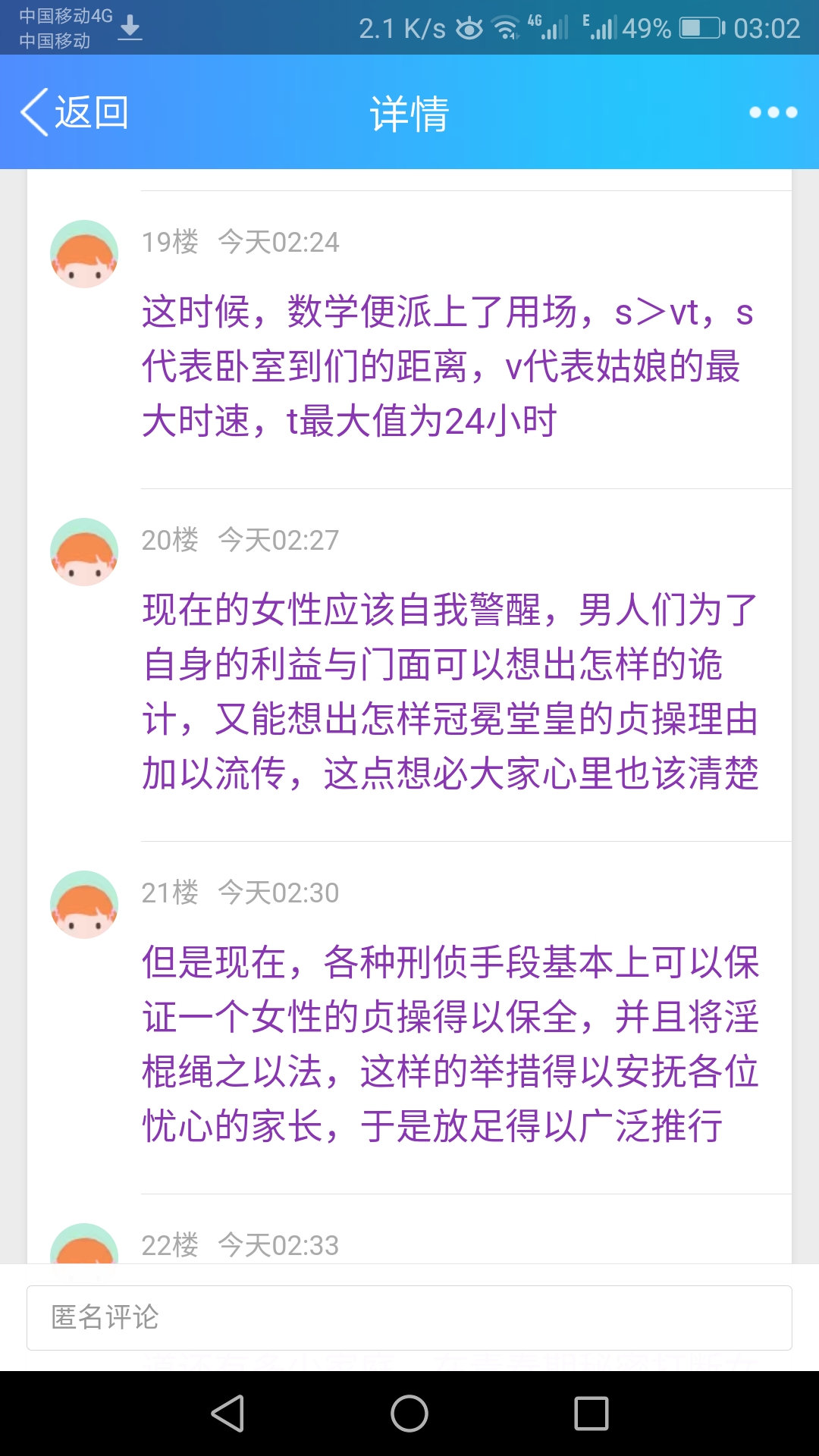The width and height of the screenshot is (819, 1456).
Task: Select the avatar on the 21楼 comment
Action: coord(84,905)
